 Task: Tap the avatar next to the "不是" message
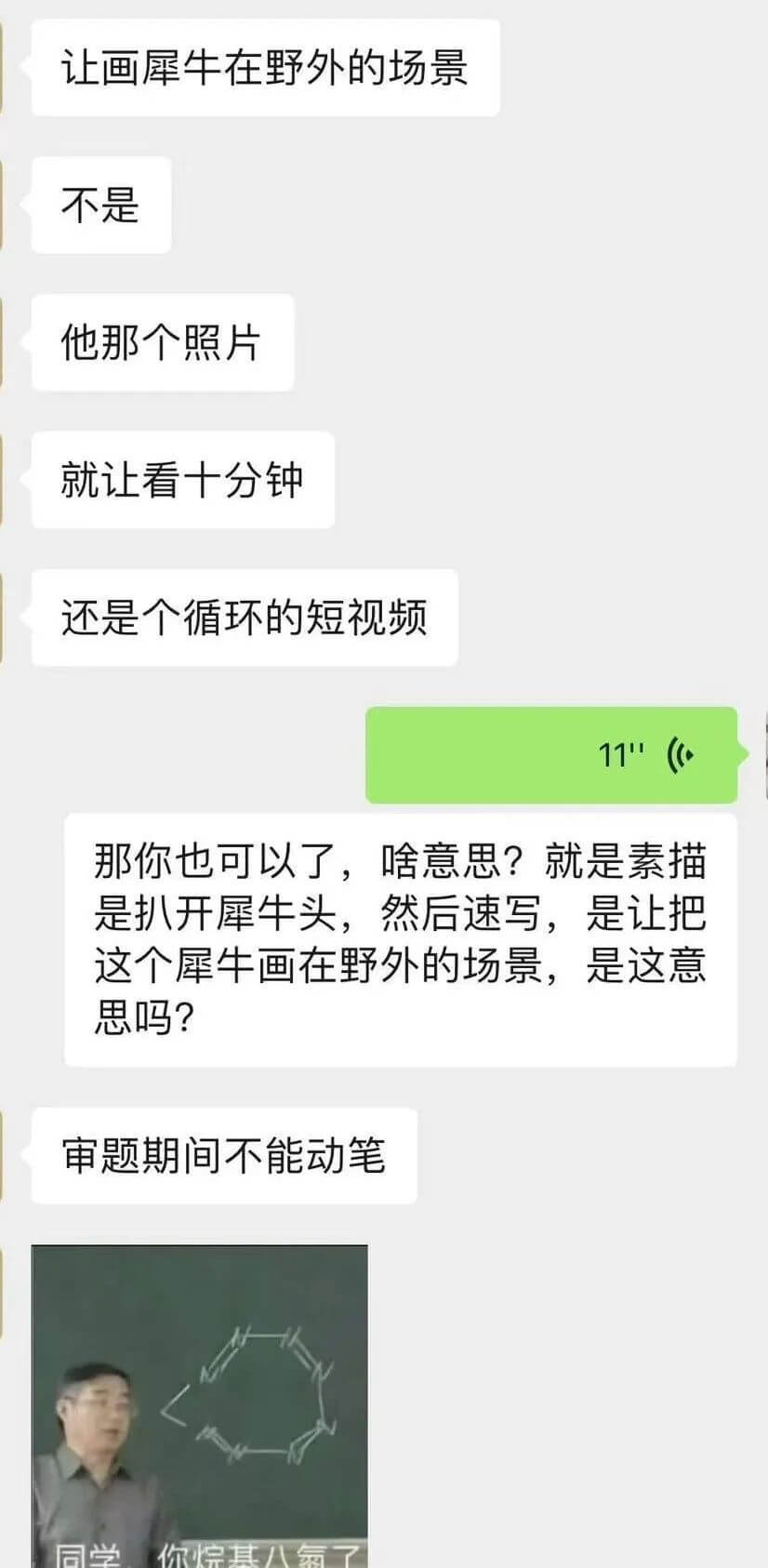point(6,206)
